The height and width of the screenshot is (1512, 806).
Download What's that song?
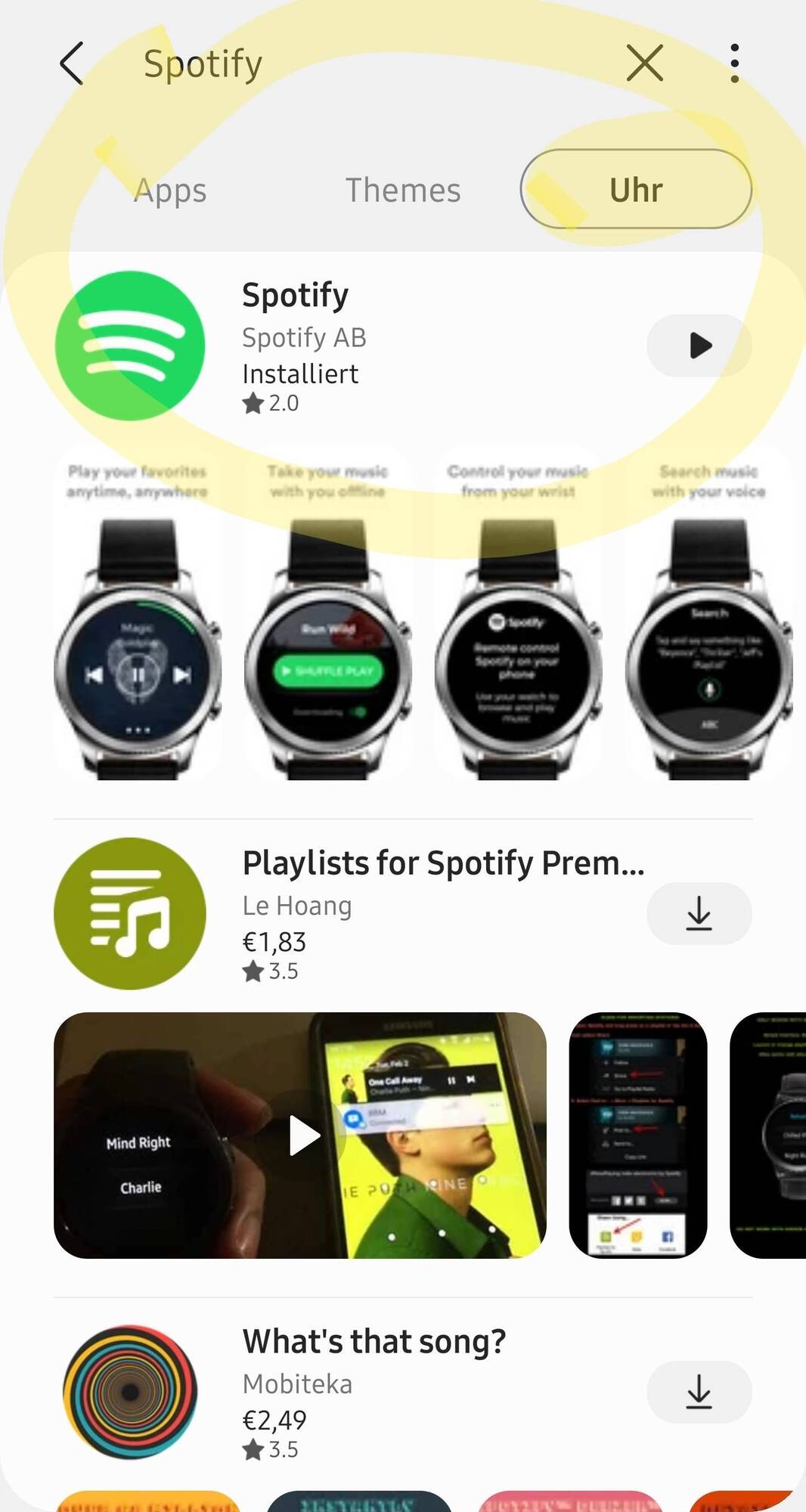click(x=699, y=1392)
